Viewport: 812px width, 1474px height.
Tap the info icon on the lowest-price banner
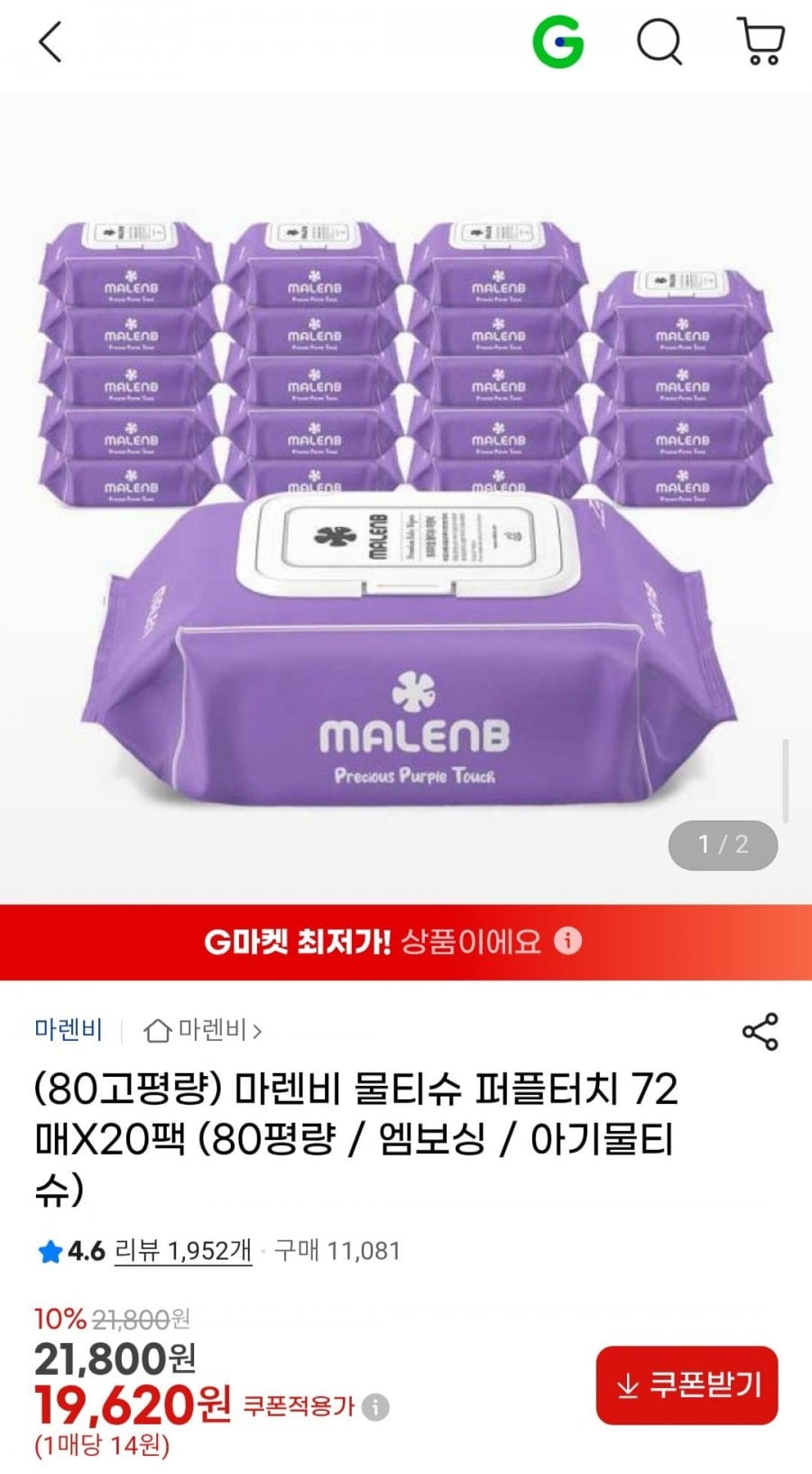click(567, 941)
